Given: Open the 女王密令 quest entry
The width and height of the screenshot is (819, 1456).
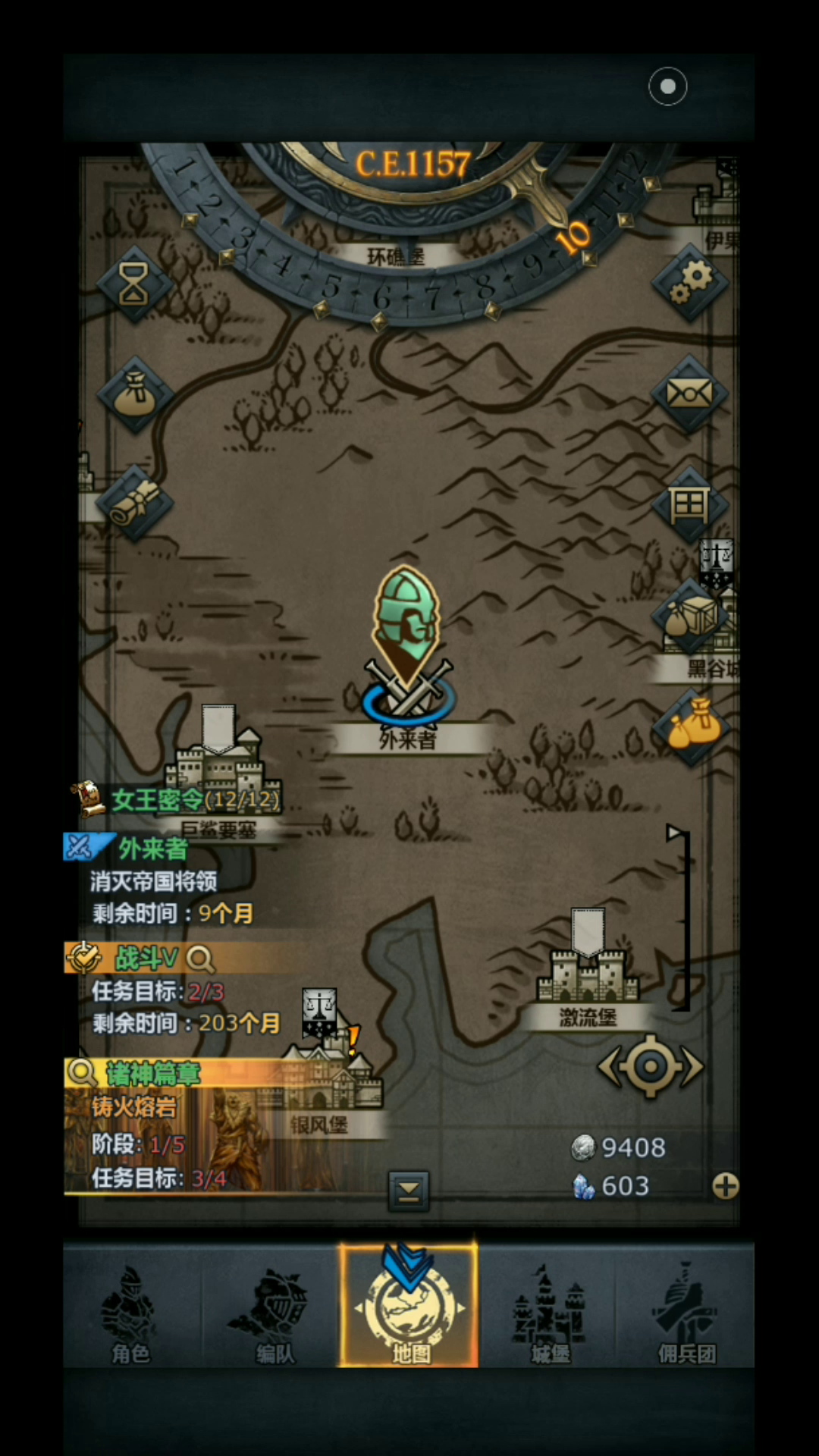Looking at the screenshot, I should pos(176,799).
